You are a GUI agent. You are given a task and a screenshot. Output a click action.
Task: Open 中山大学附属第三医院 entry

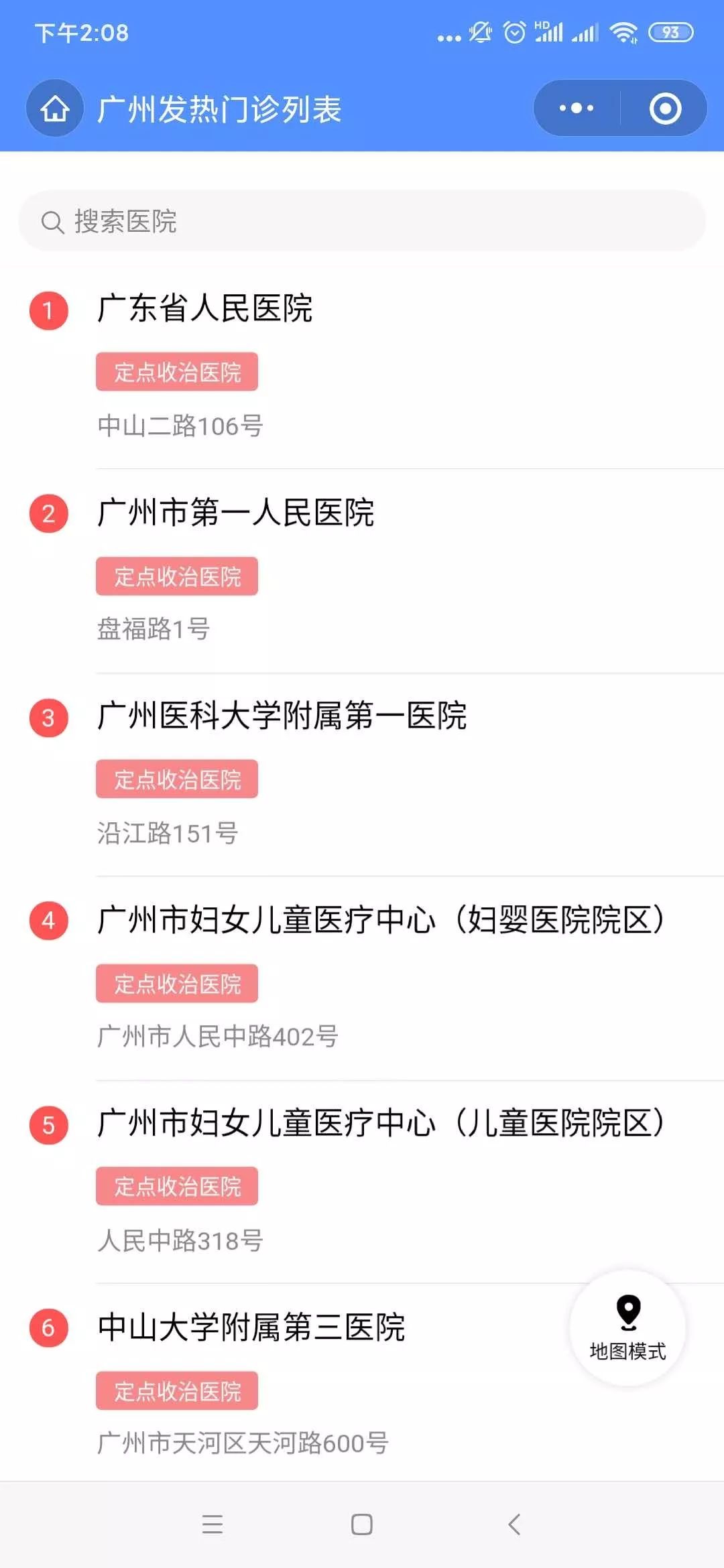tap(251, 1327)
